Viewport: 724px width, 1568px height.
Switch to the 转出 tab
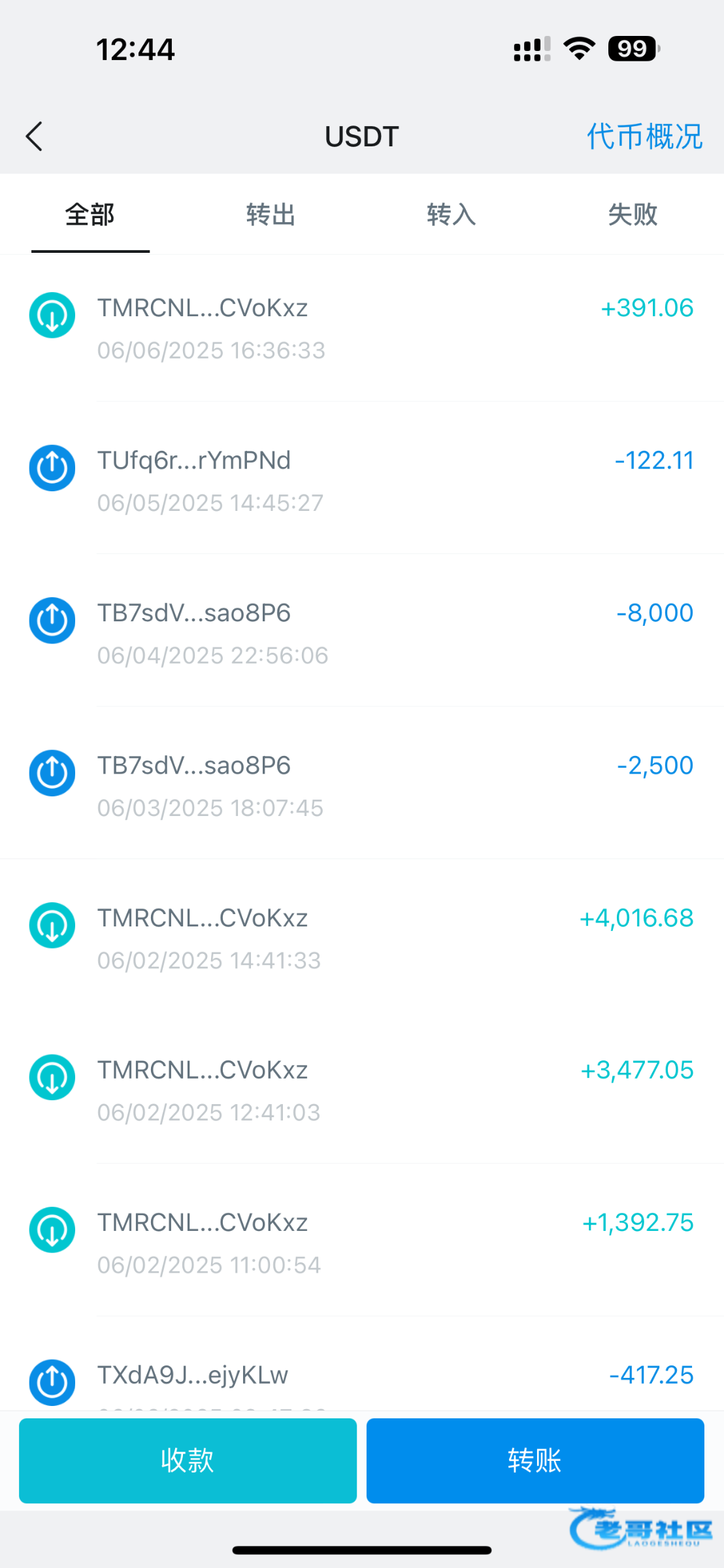coord(271,215)
